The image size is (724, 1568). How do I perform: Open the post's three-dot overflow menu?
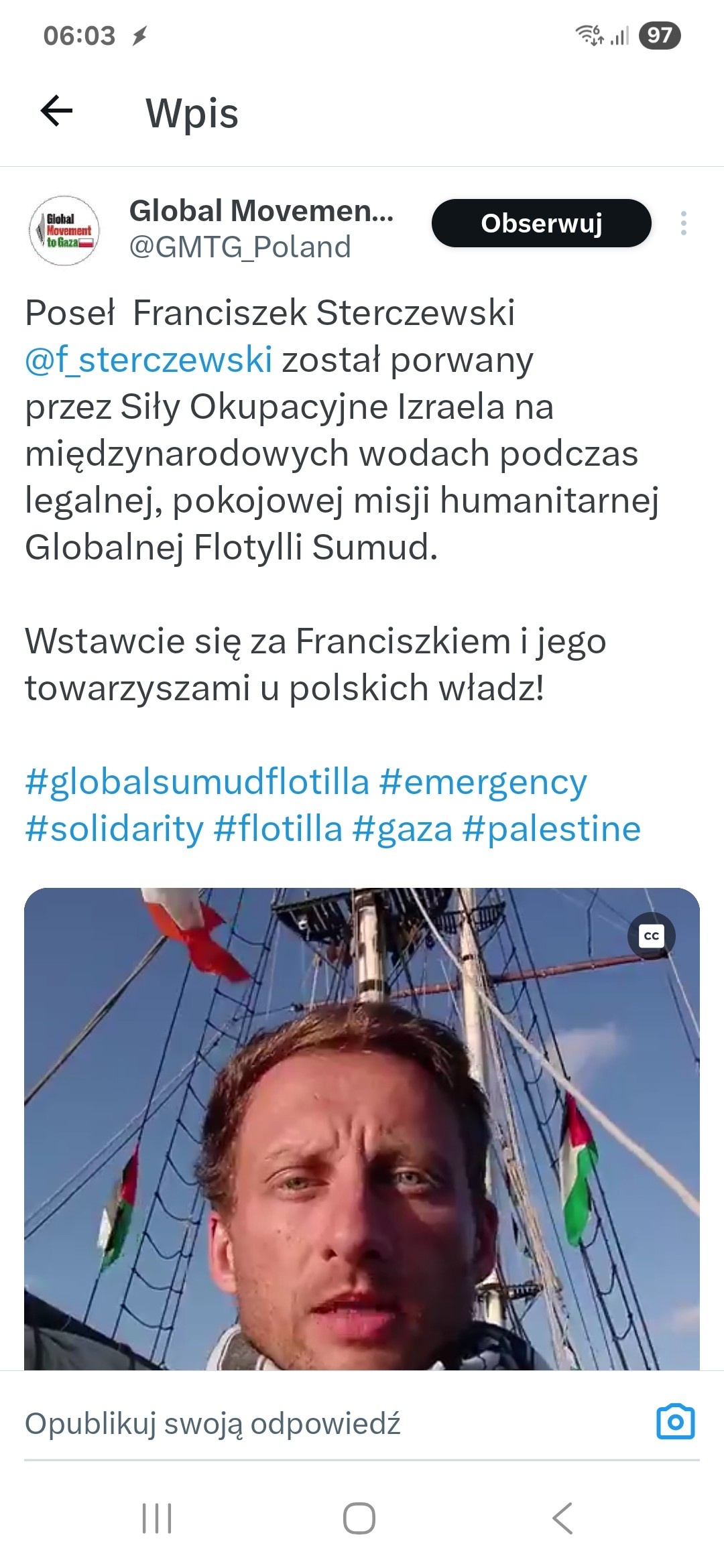click(683, 223)
